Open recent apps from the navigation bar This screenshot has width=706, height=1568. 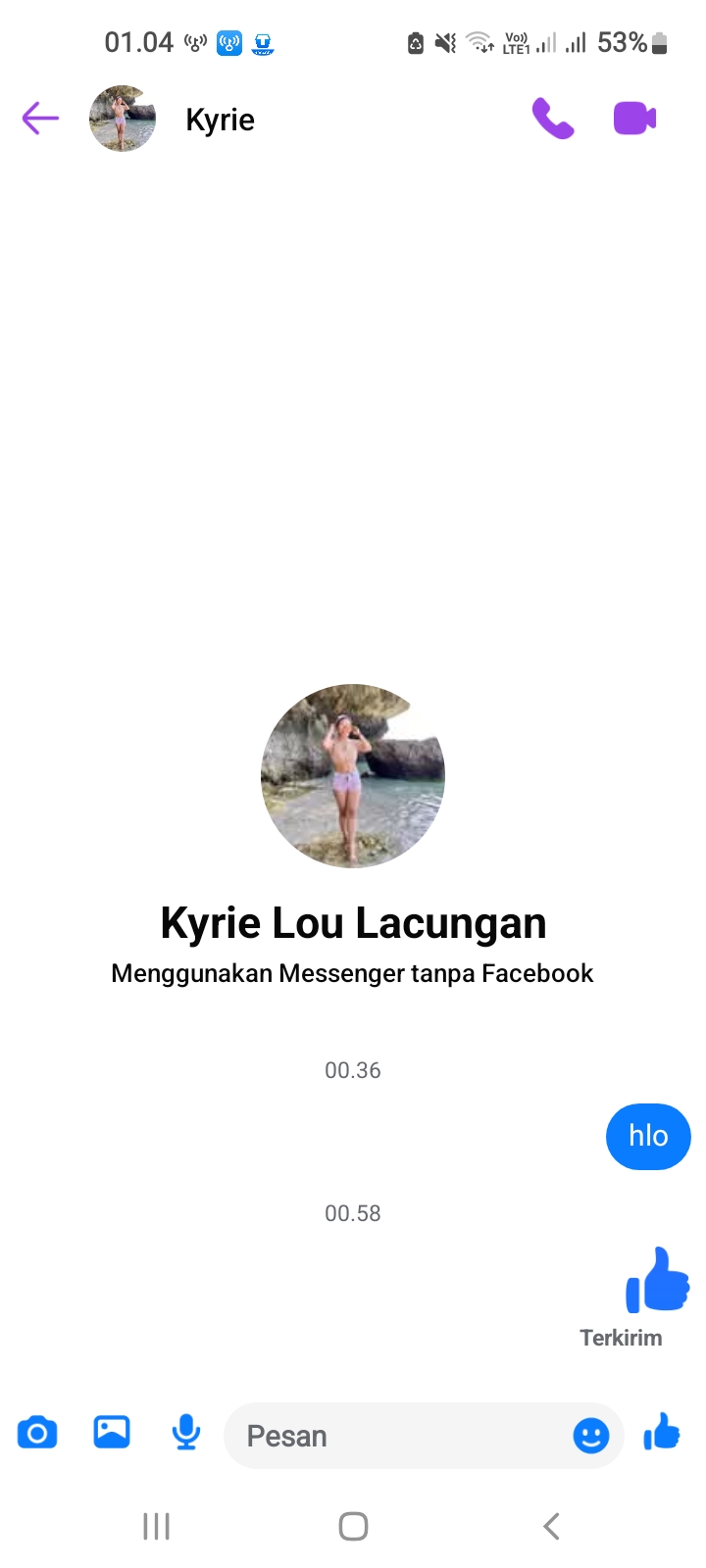click(x=156, y=1526)
